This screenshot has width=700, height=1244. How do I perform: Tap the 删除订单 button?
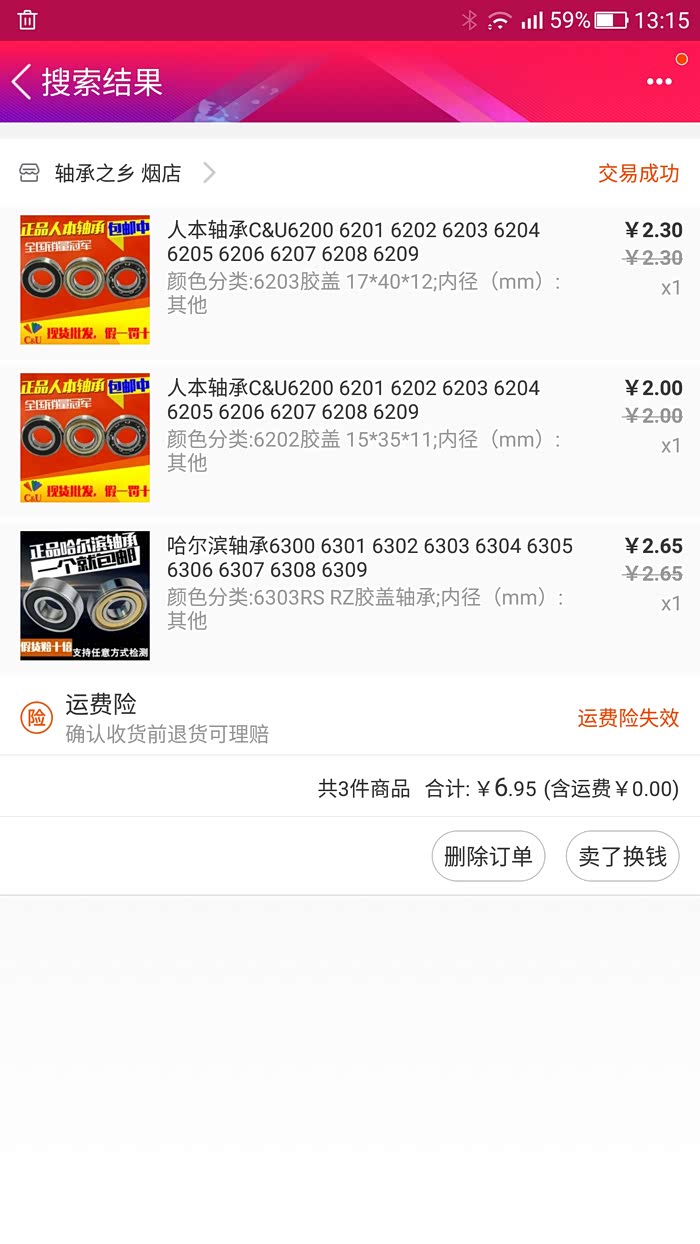488,857
